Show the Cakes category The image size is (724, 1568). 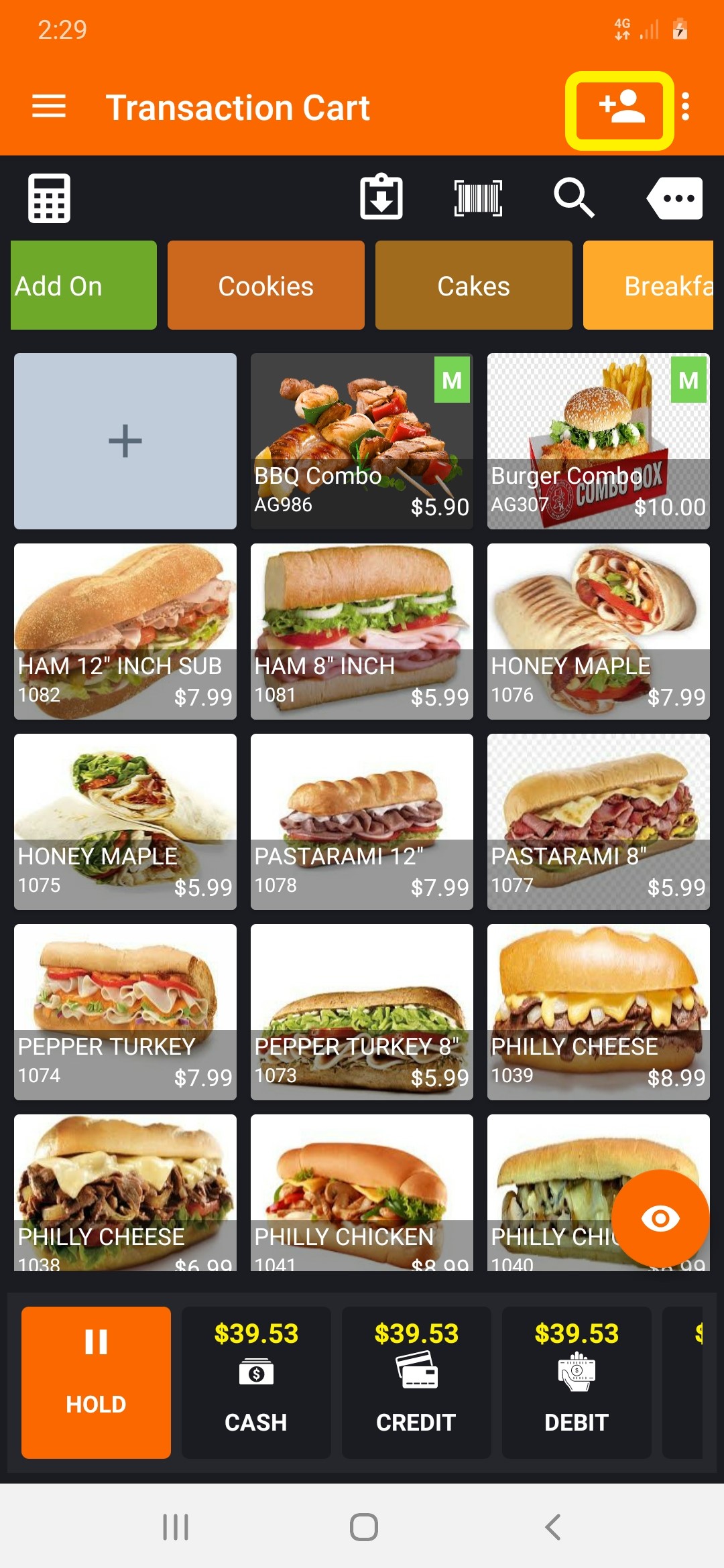pos(474,285)
